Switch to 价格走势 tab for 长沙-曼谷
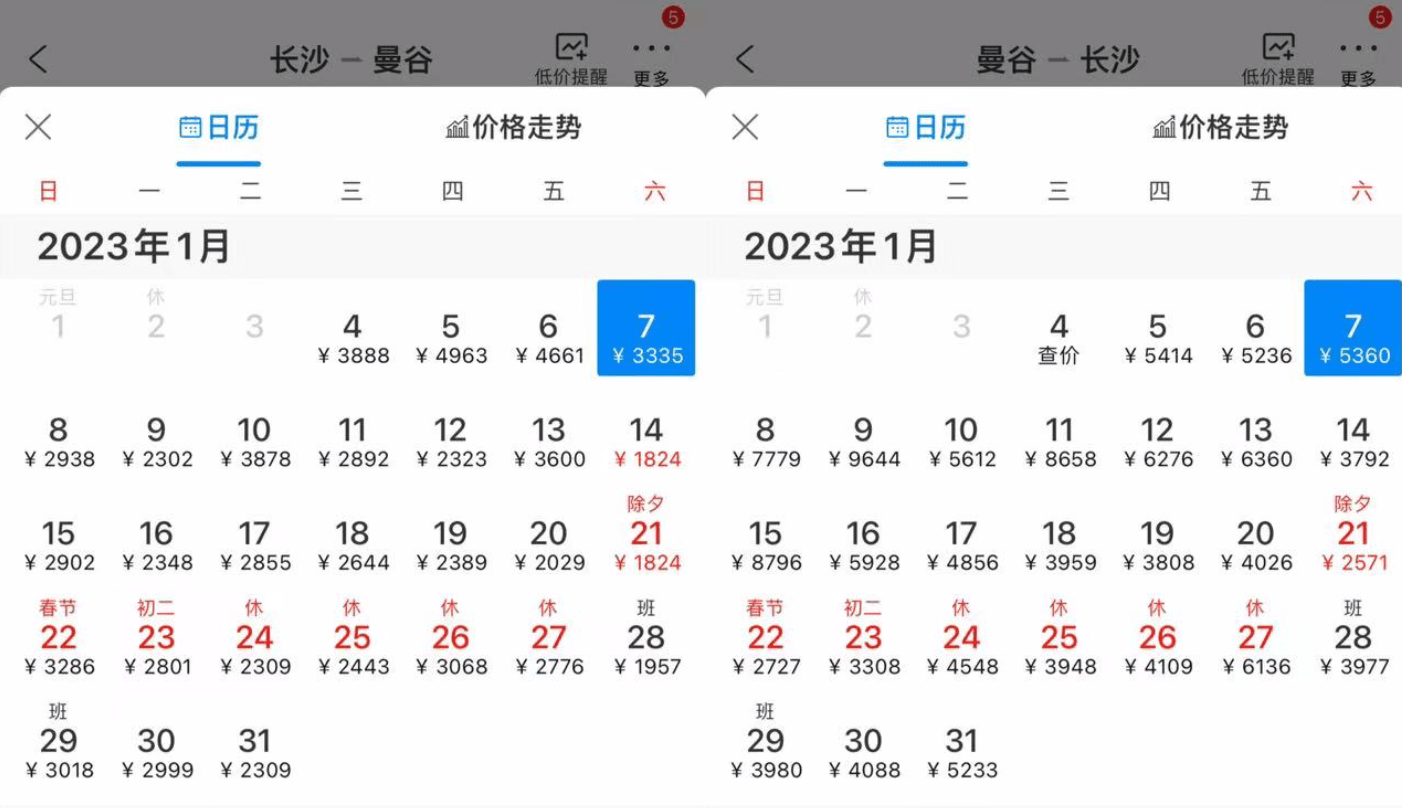The height and width of the screenshot is (808, 1402). (514, 128)
